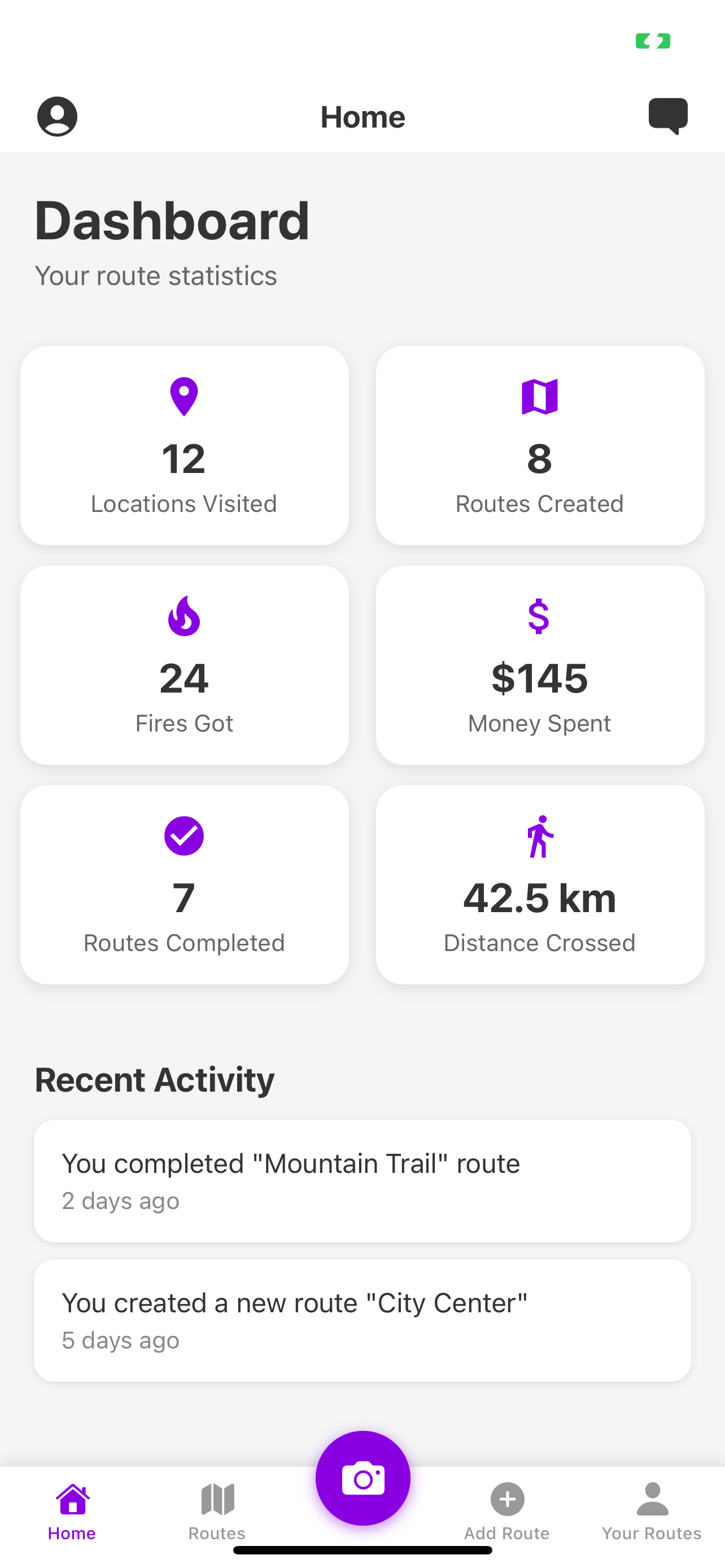
Task: Open the messages chat bubble icon
Action: tap(668, 115)
